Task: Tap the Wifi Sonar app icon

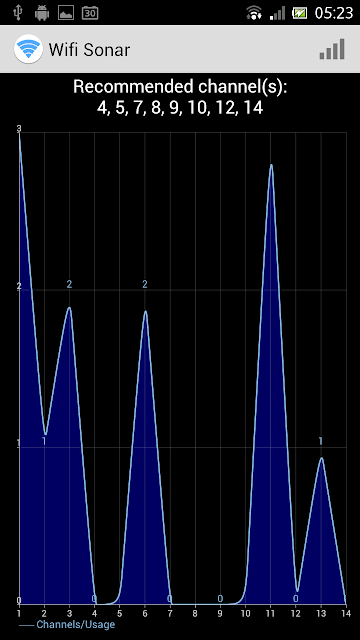Action: [x=28, y=49]
